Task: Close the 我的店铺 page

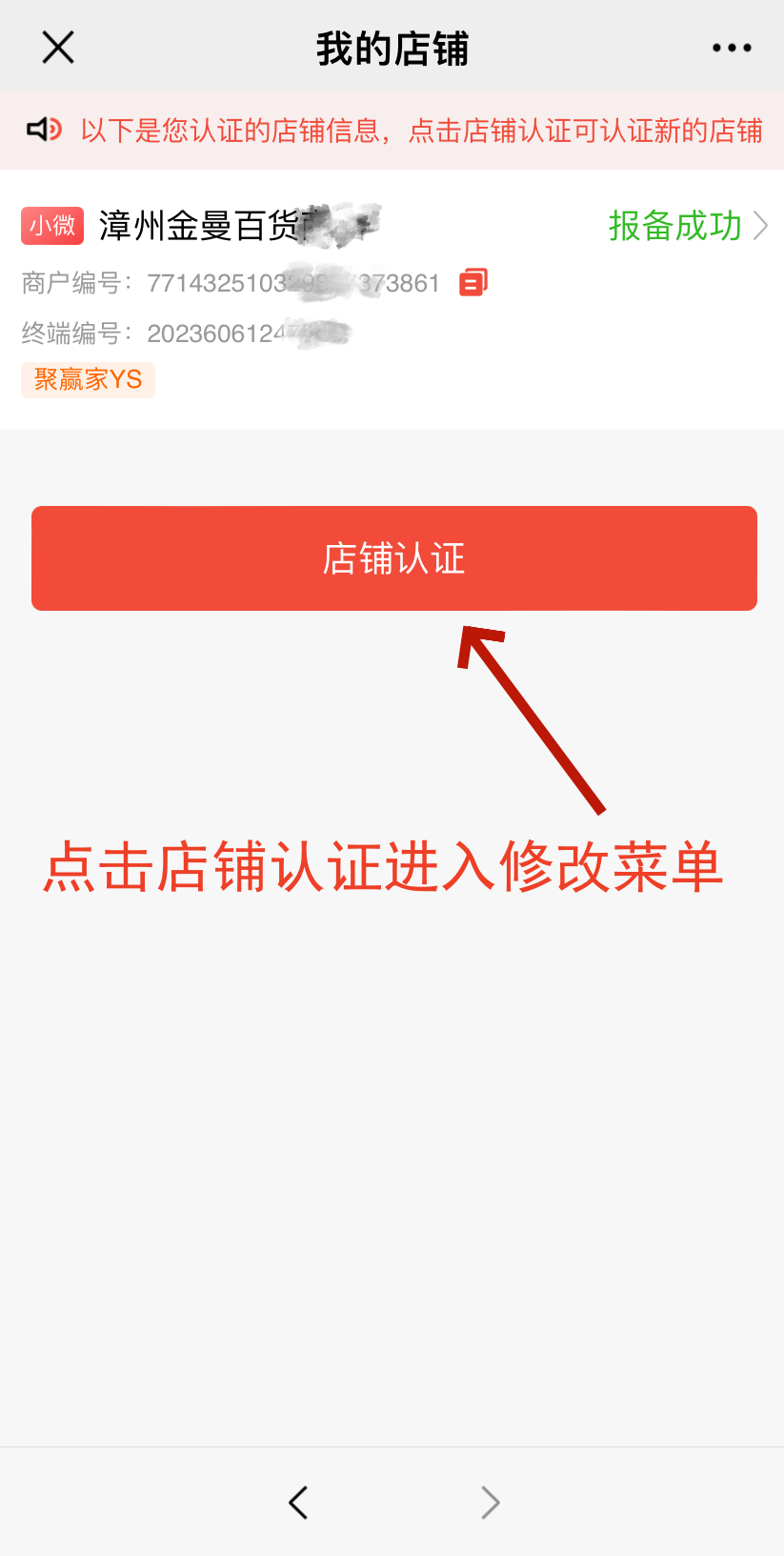Action: click(58, 47)
